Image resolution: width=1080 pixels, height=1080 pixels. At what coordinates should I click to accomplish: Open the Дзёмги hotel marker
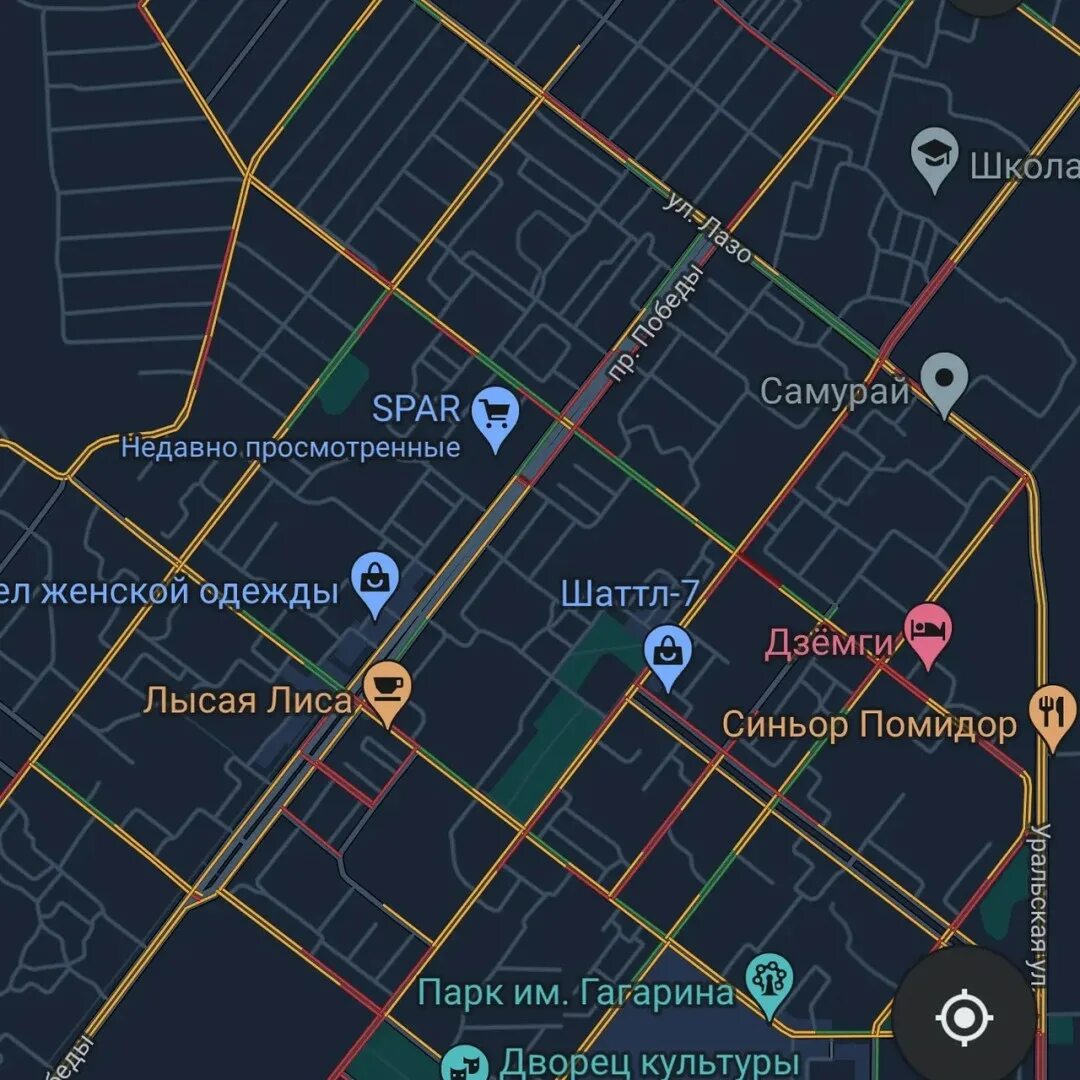point(928,632)
